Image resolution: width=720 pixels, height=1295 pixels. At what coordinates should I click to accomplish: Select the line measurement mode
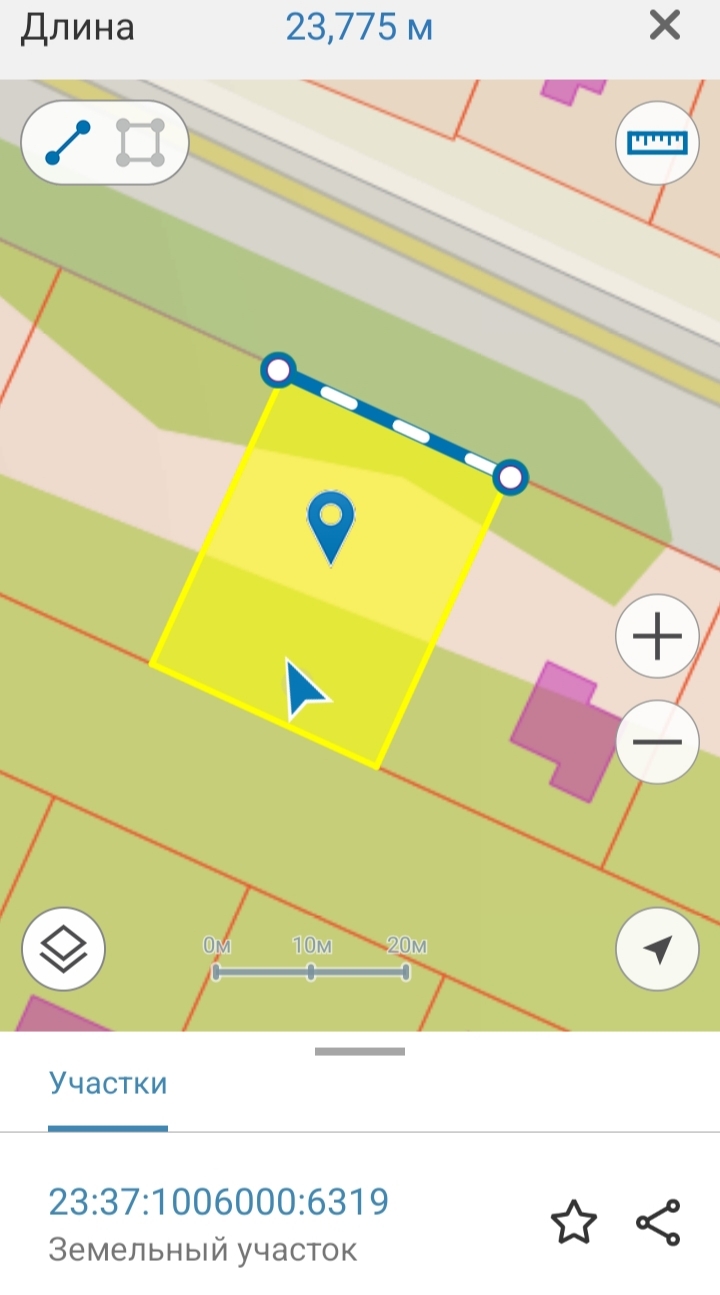tap(69, 143)
